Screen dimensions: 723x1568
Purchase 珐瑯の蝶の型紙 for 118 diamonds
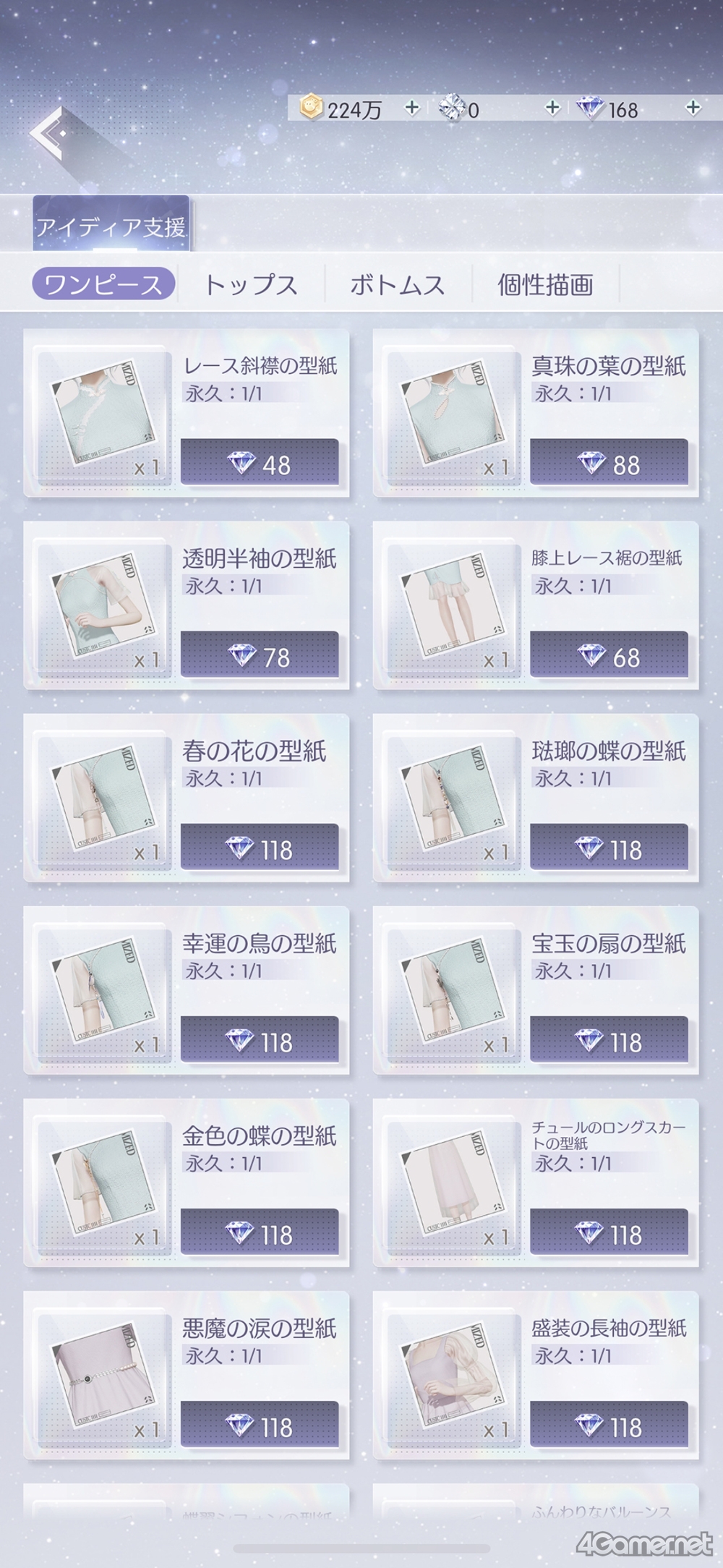tap(609, 847)
